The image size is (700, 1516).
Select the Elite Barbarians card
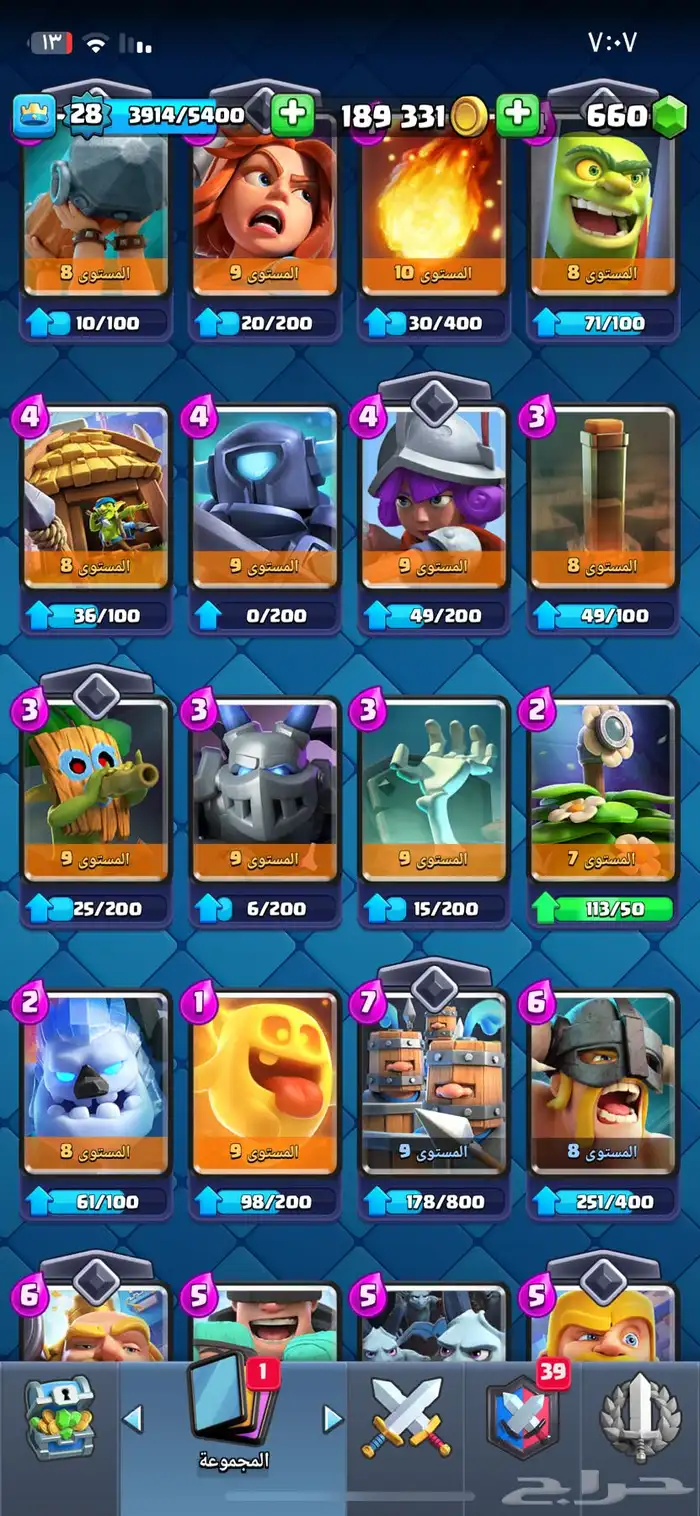603,1082
